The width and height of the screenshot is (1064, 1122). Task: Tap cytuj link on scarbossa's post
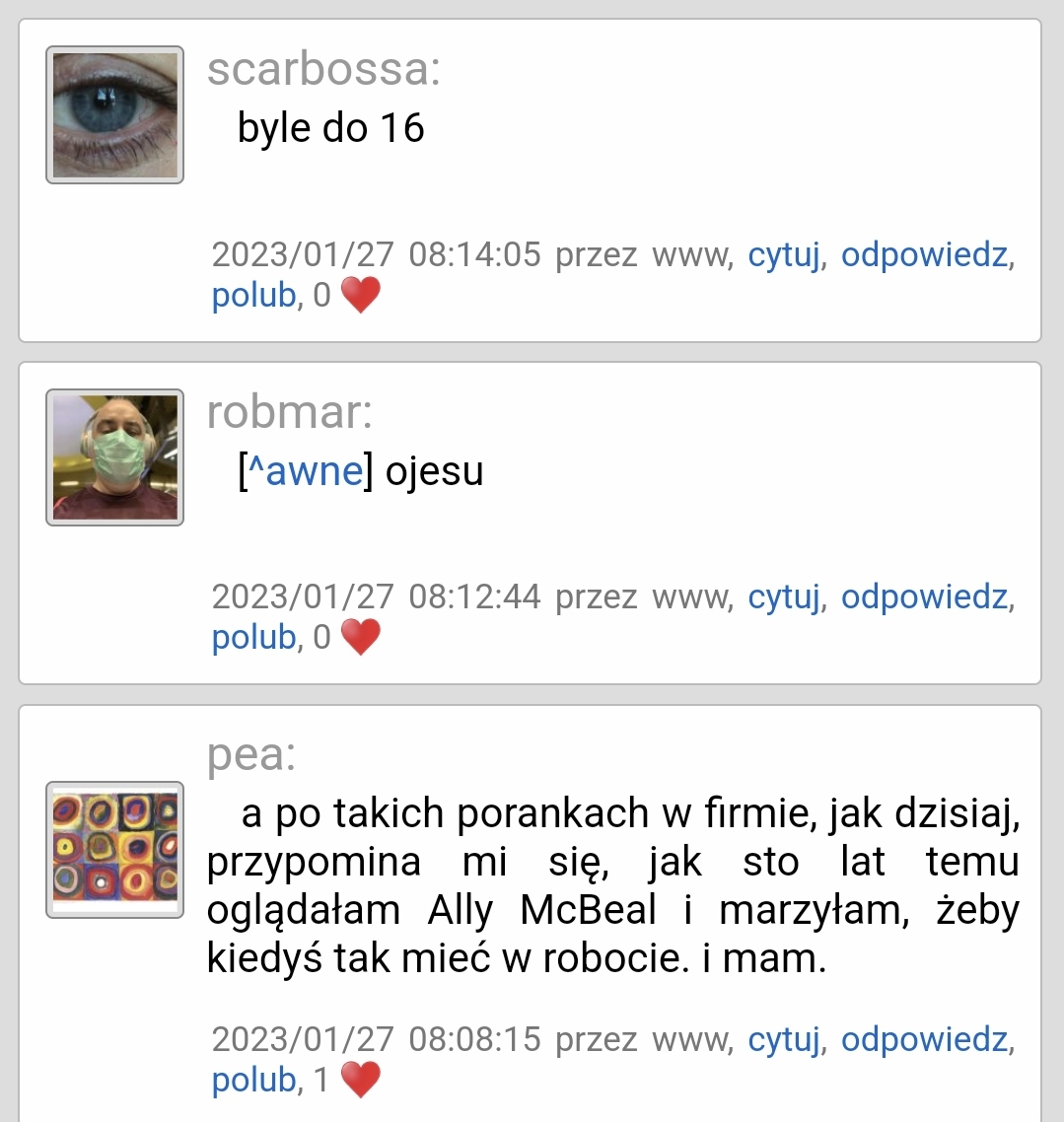784,255
